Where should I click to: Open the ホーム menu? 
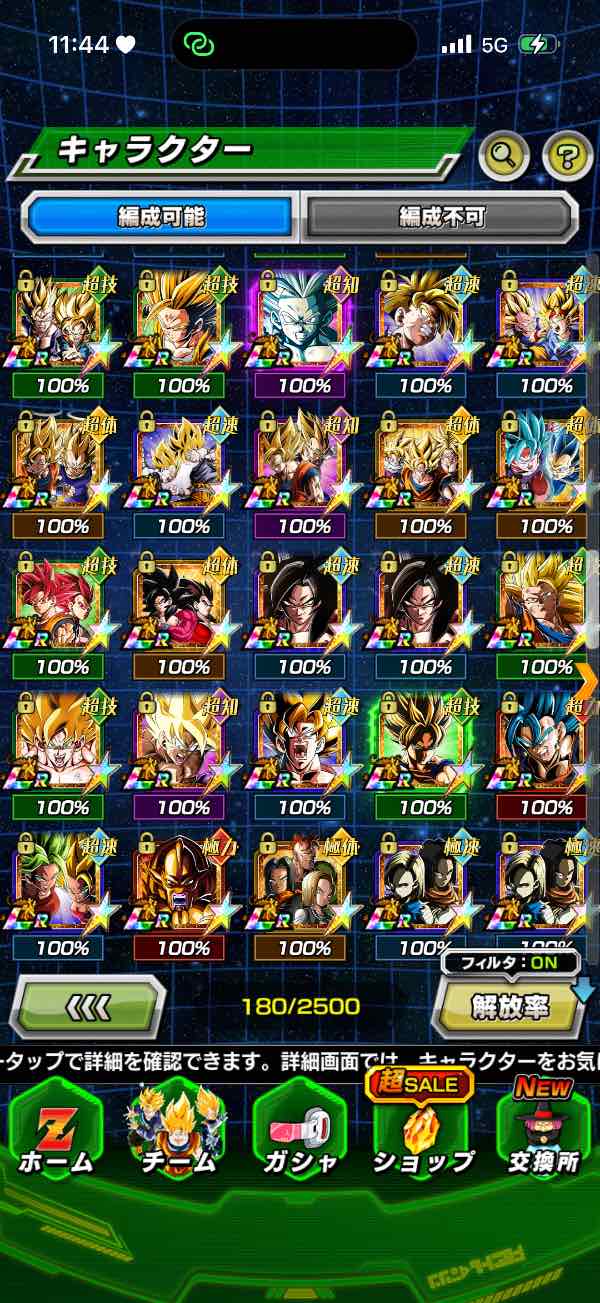[x=56, y=1129]
